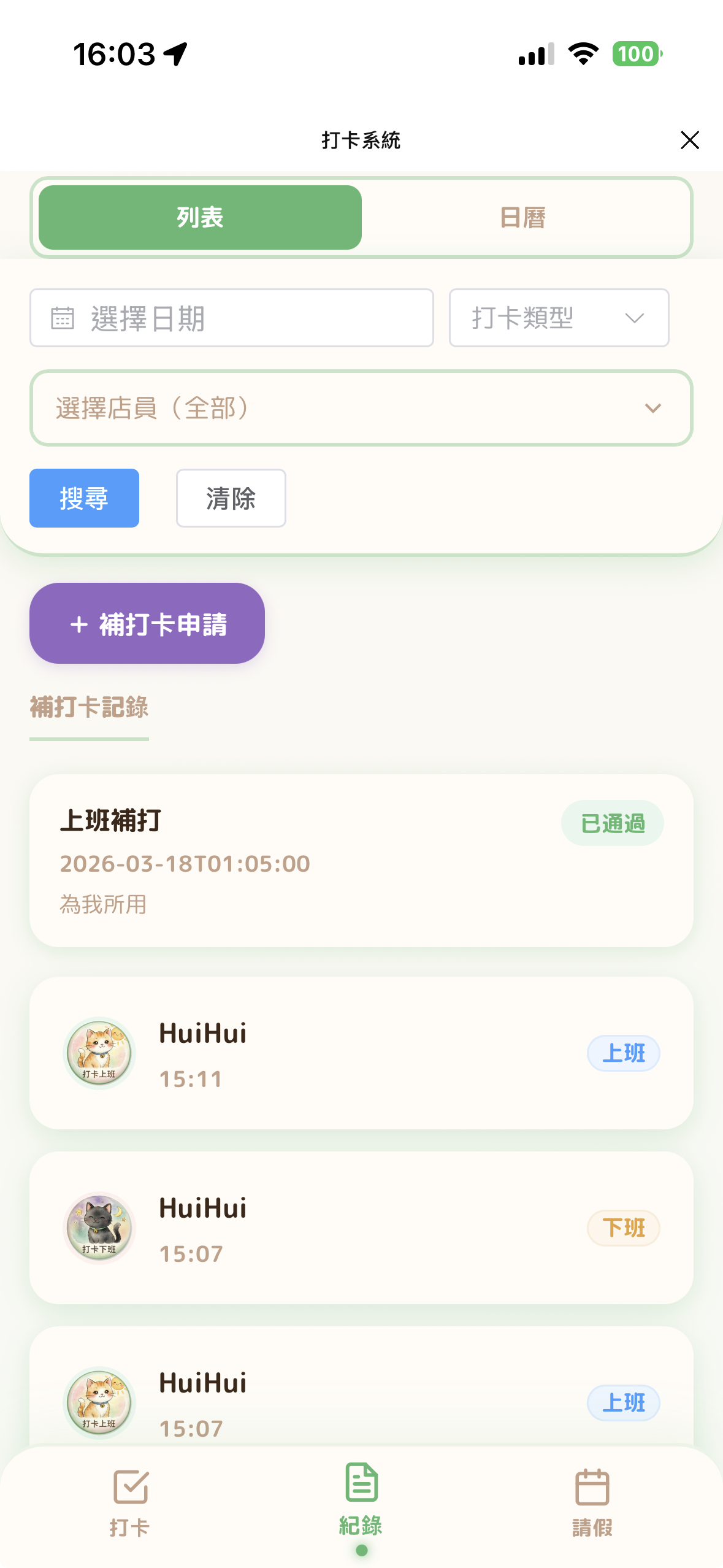Tap the green indicator dot below 紀錄
The width and height of the screenshot is (723, 1568).
coord(361,1548)
